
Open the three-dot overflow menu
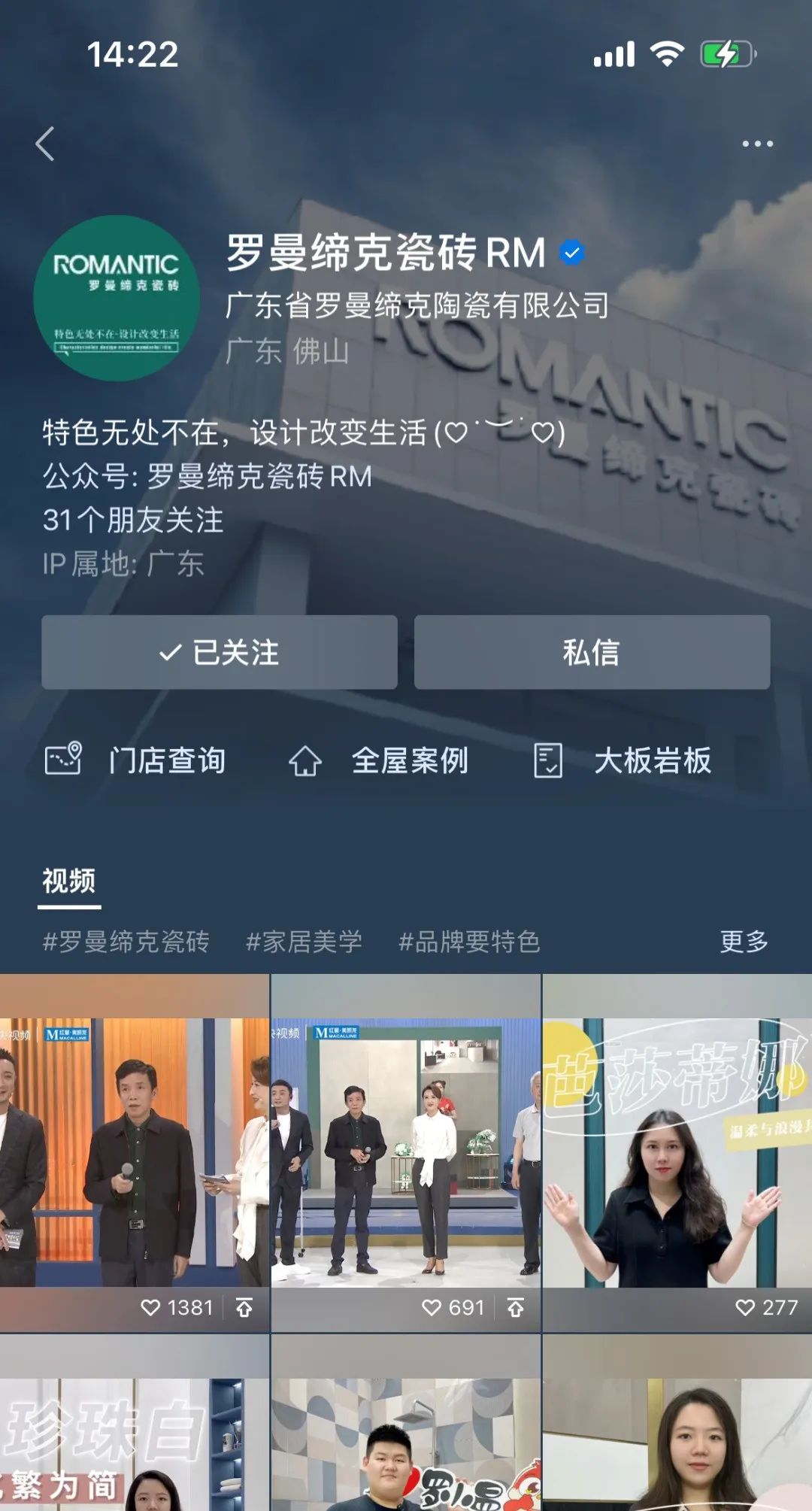pos(757,144)
